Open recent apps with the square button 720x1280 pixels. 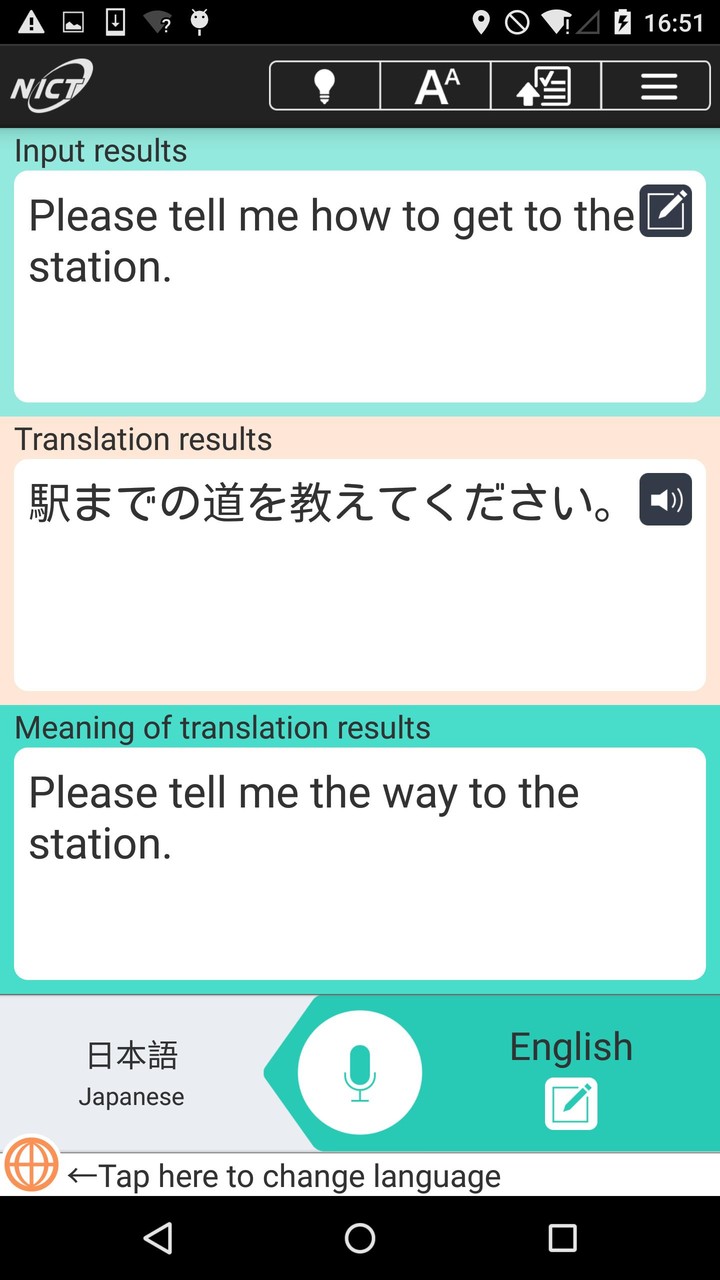[560, 1238]
